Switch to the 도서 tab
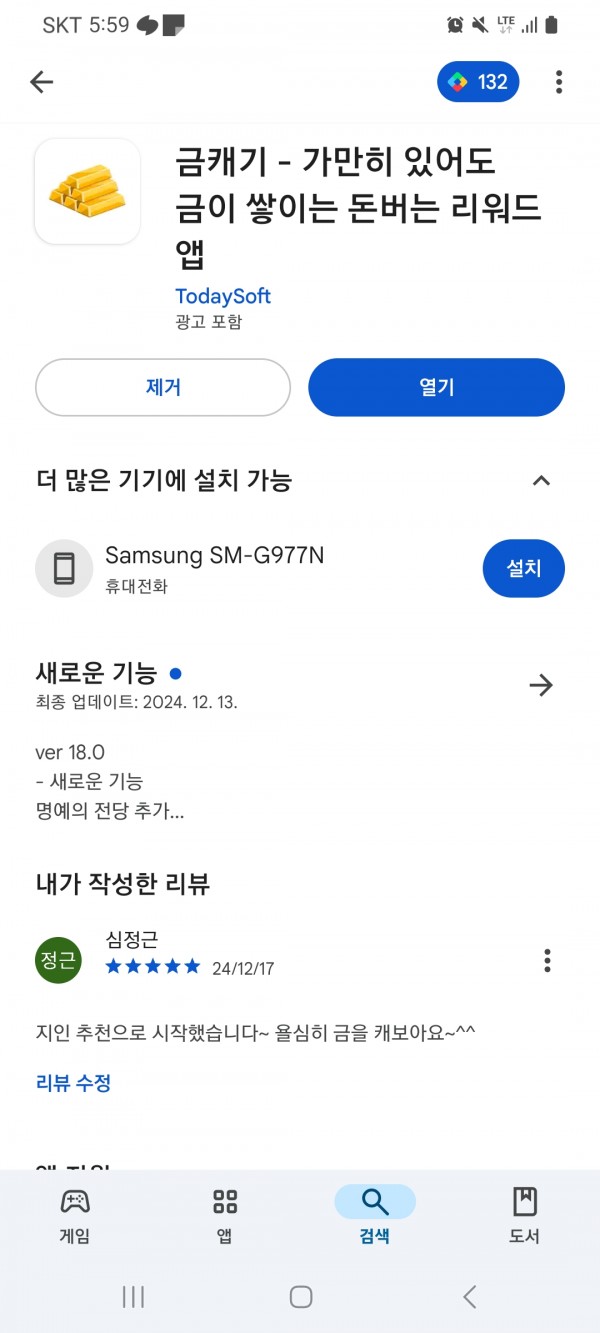Viewport: 600px width, 1333px height. (x=524, y=1215)
